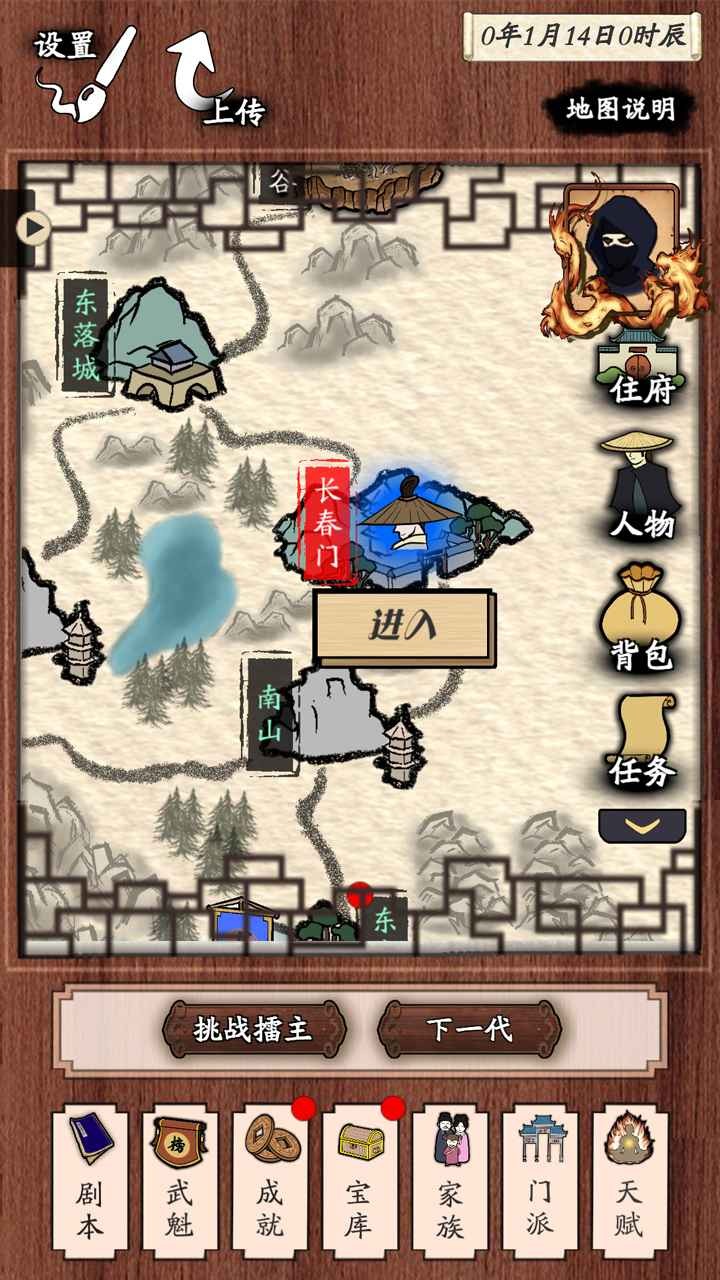Tap 进入 to enter 长春门
The width and height of the screenshot is (720, 1280).
pyautogui.click(x=403, y=627)
